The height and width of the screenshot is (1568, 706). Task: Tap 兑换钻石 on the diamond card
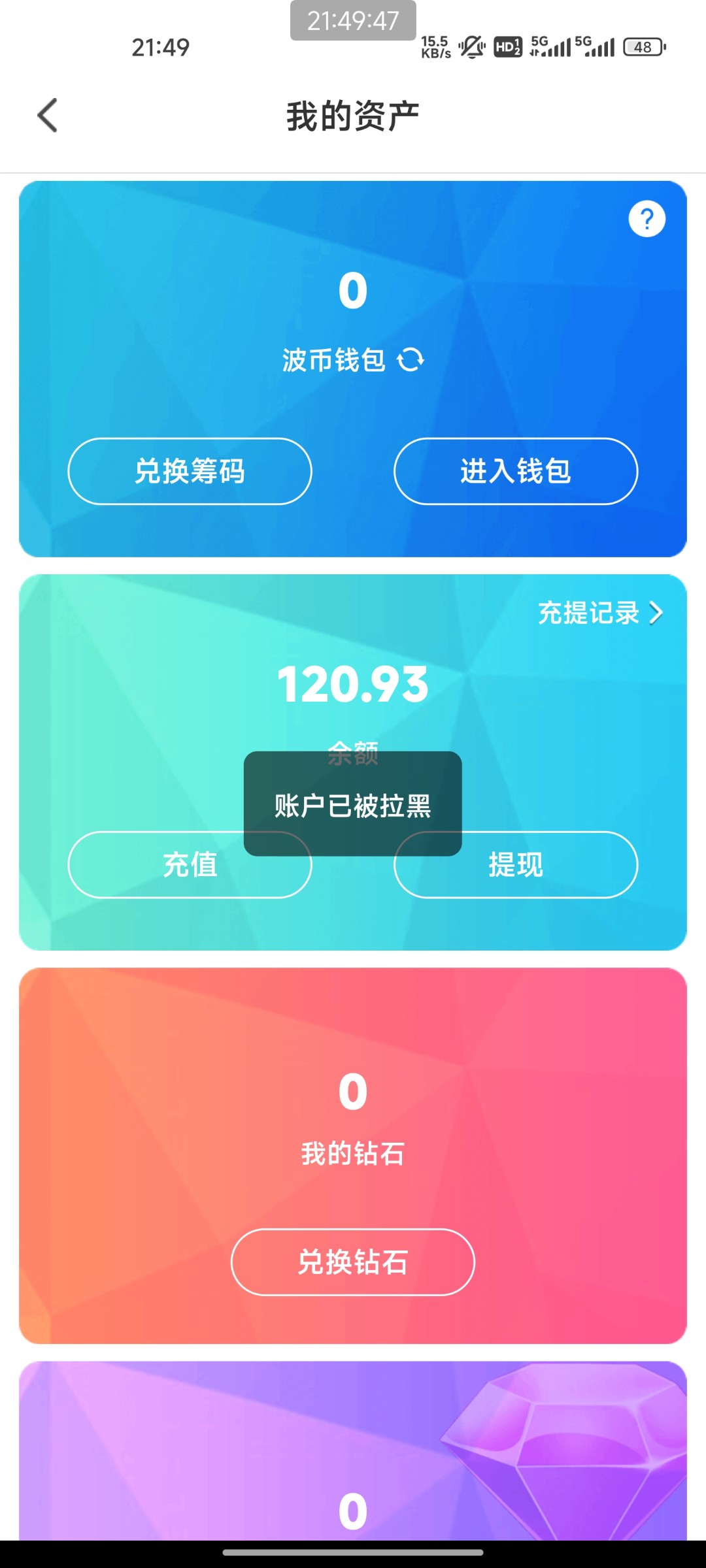(352, 1262)
